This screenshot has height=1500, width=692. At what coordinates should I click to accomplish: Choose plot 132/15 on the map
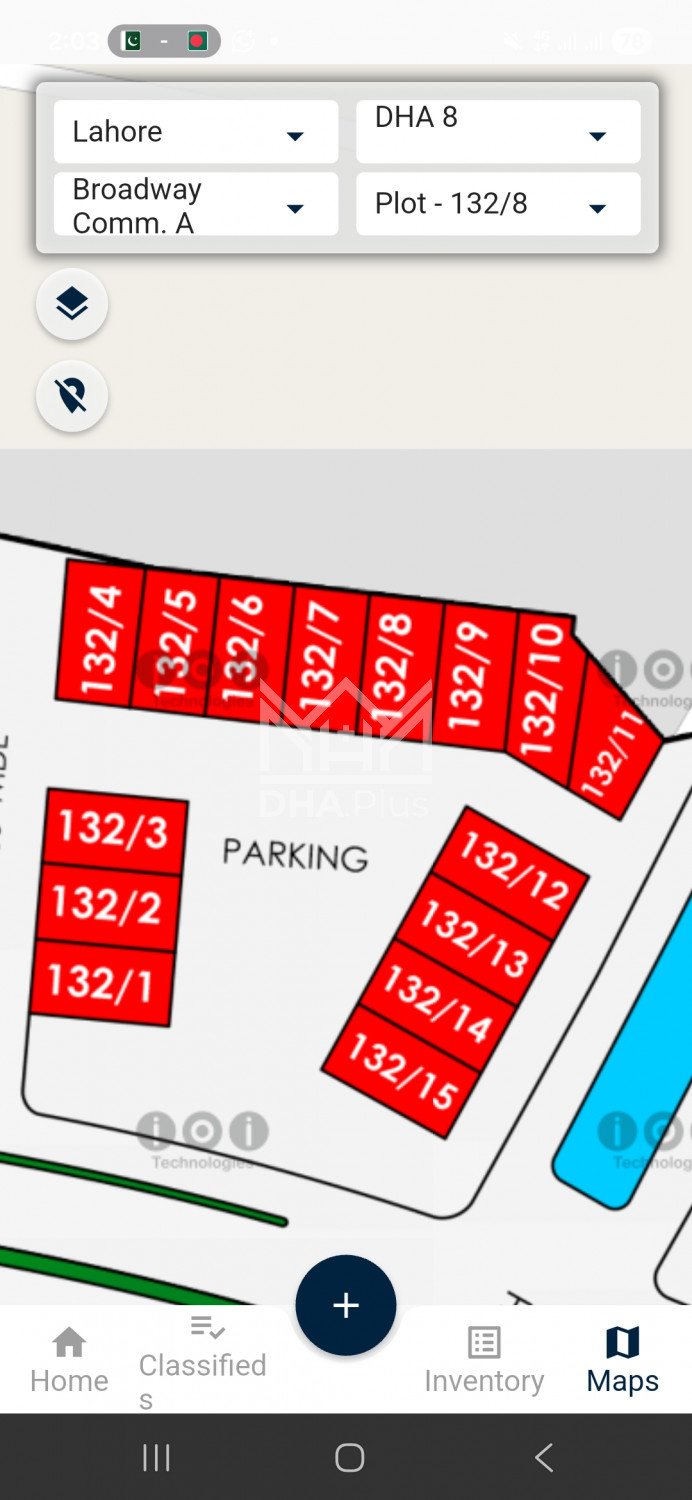click(402, 1072)
